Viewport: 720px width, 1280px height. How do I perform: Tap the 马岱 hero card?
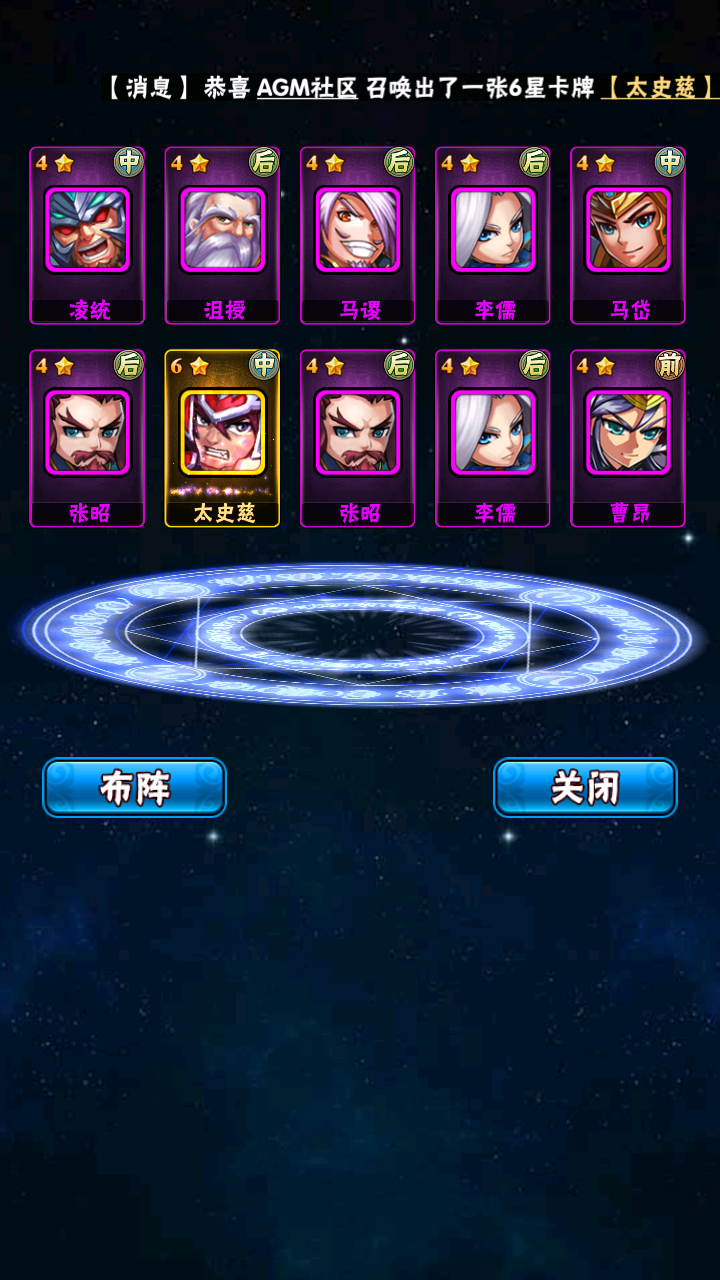point(628,235)
